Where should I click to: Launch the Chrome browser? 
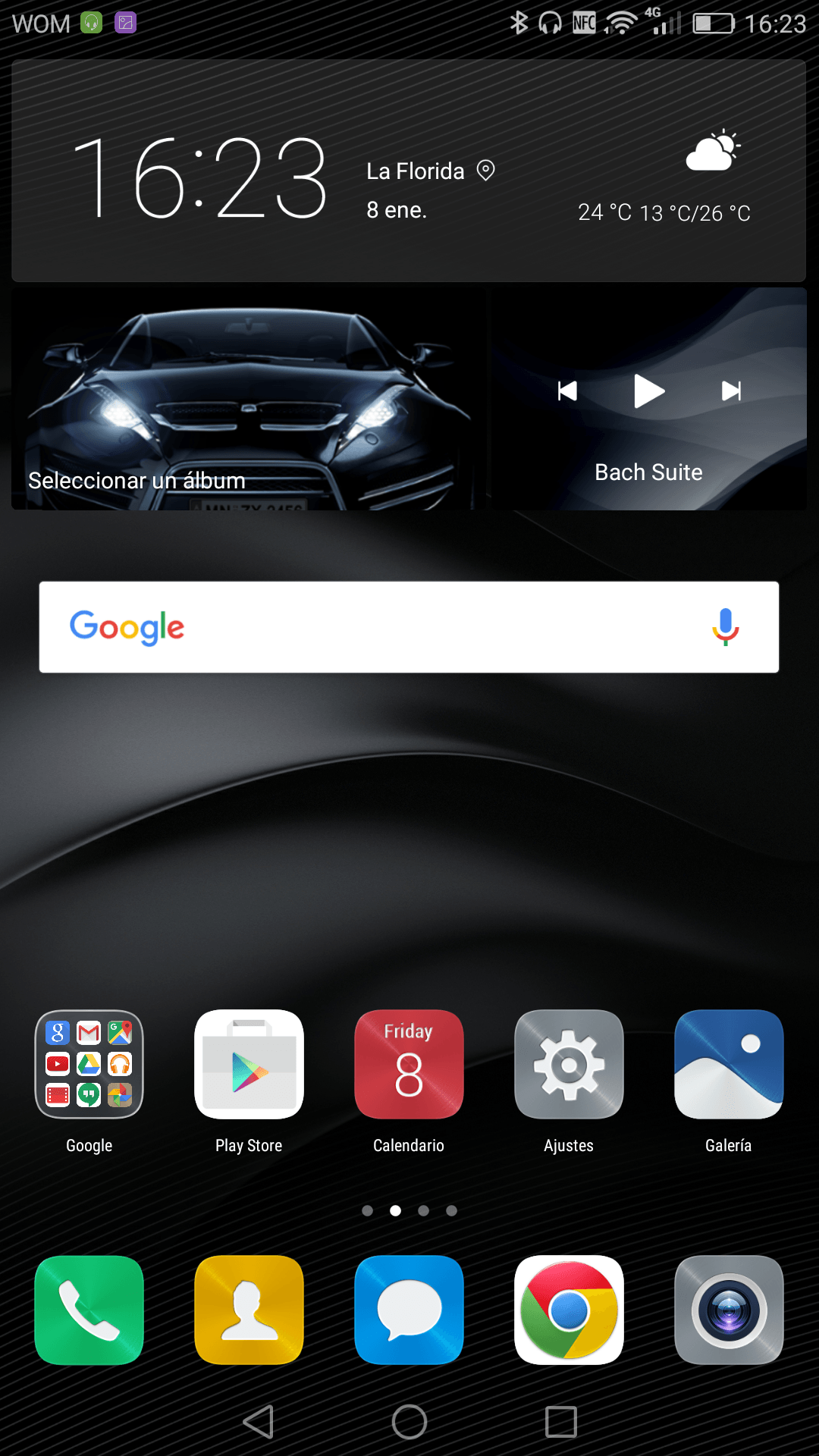569,1310
